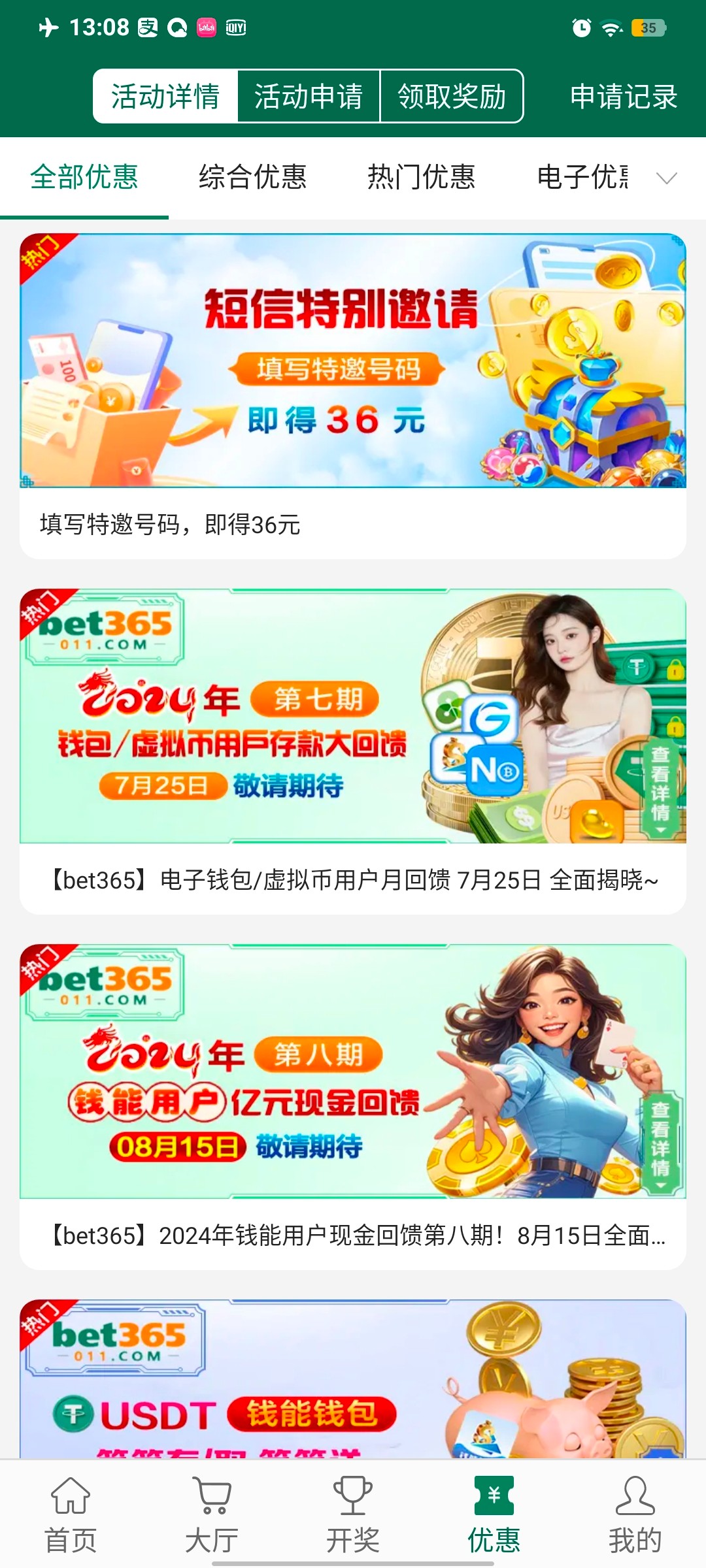Expand the category list chevron
This screenshot has width=706, height=1568.
click(x=666, y=178)
